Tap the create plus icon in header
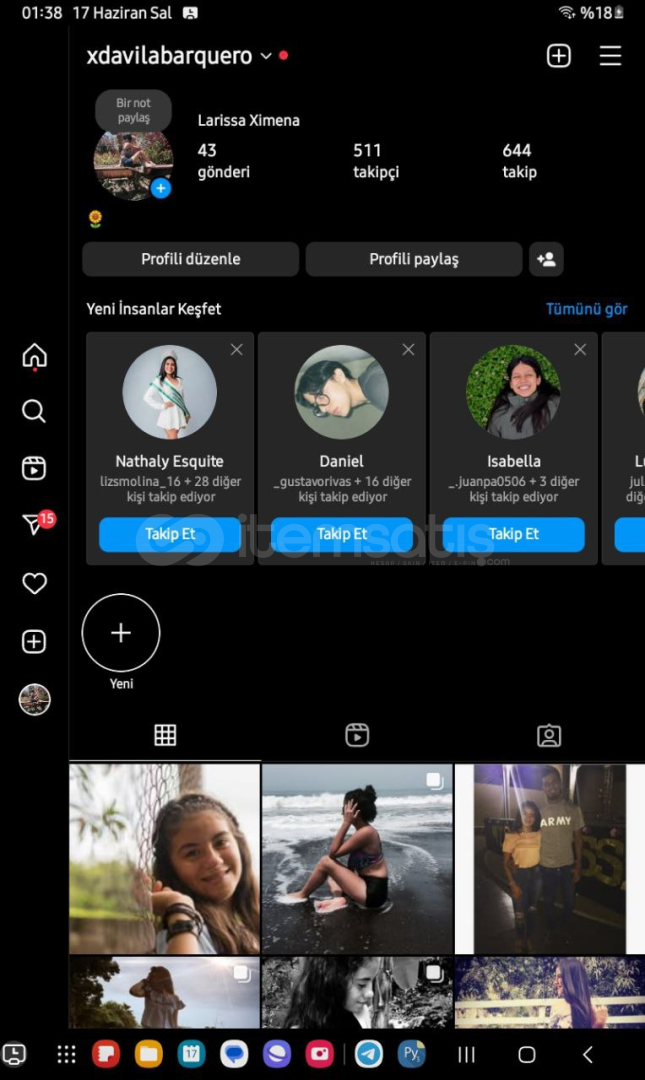Screen dimensions: 645x1080 pyautogui.click(x=558, y=56)
